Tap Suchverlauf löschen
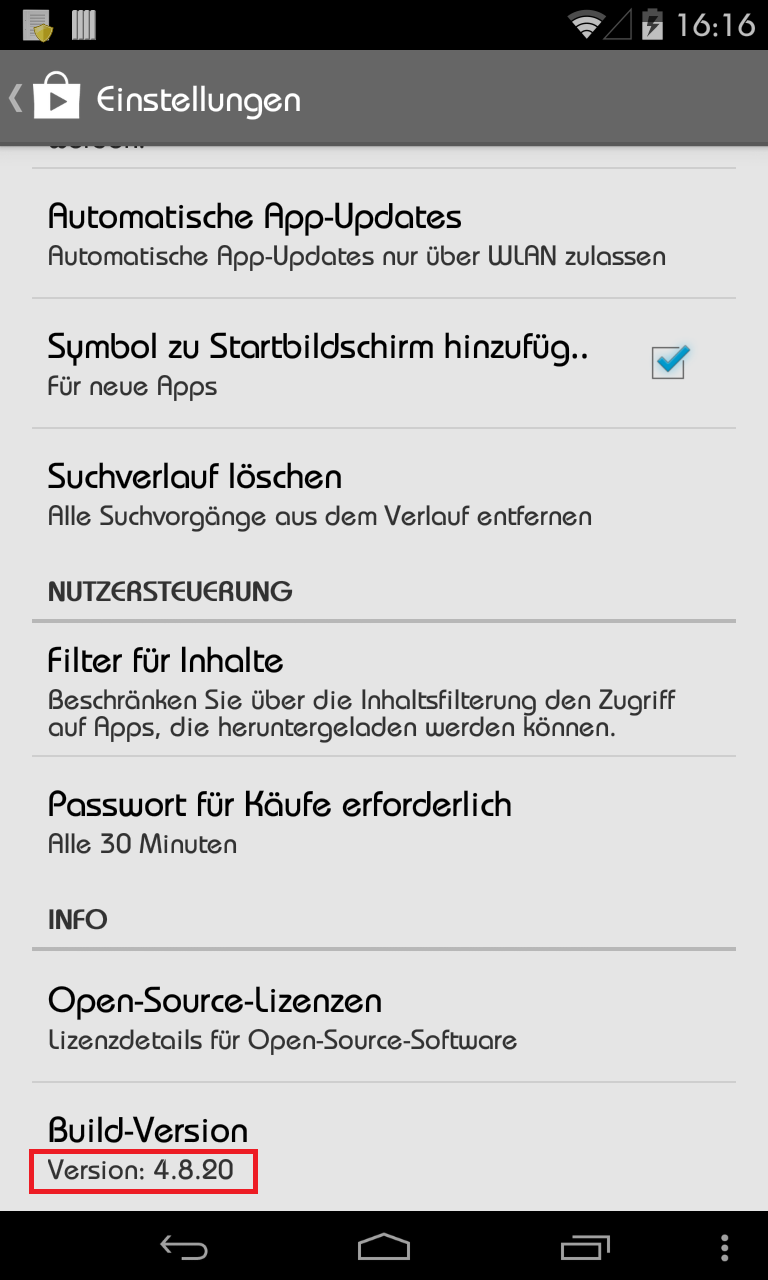Viewport: 768px width, 1280px height. (383, 494)
